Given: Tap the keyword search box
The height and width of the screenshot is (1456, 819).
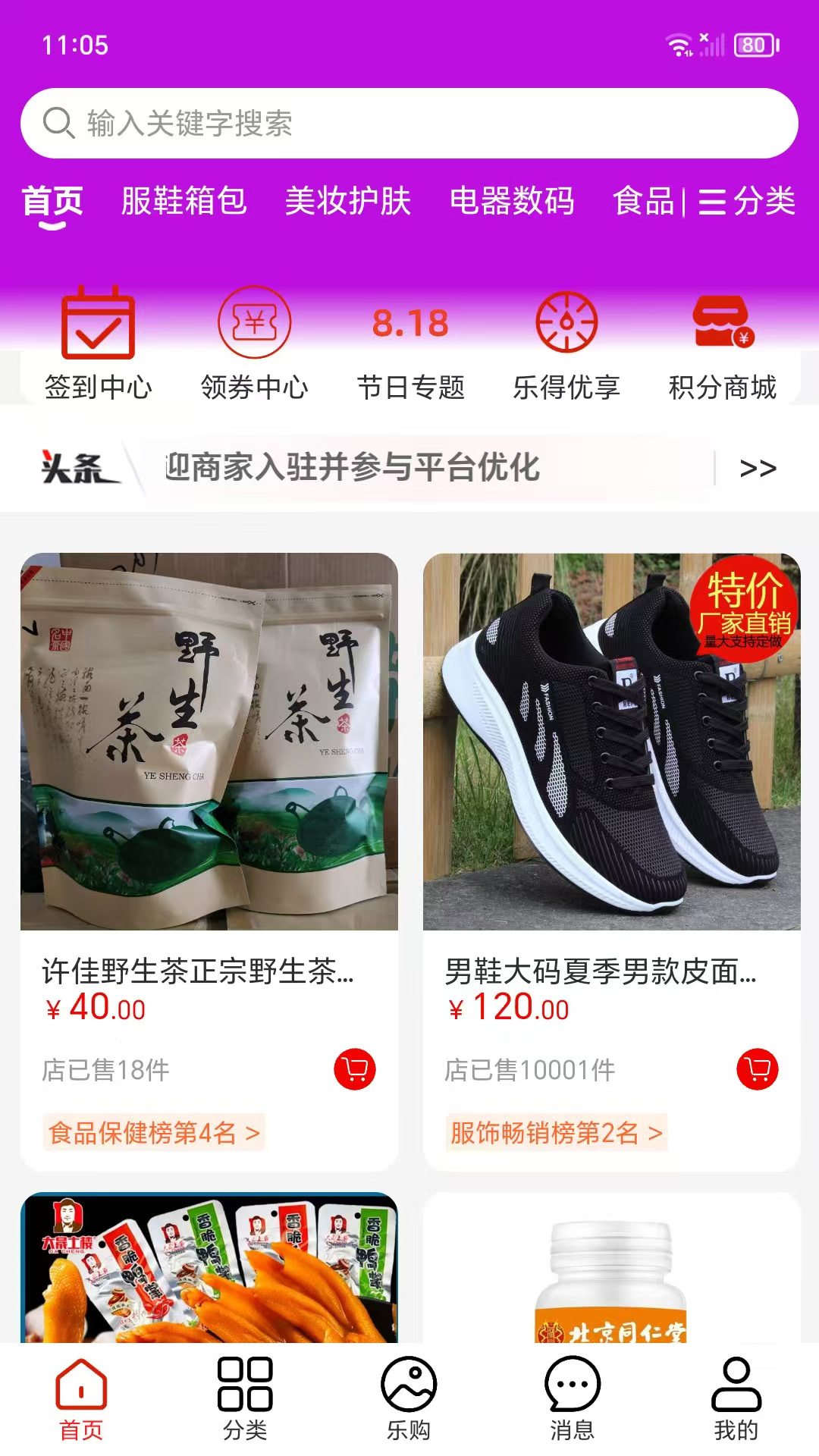Looking at the screenshot, I should (x=409, y=124).
